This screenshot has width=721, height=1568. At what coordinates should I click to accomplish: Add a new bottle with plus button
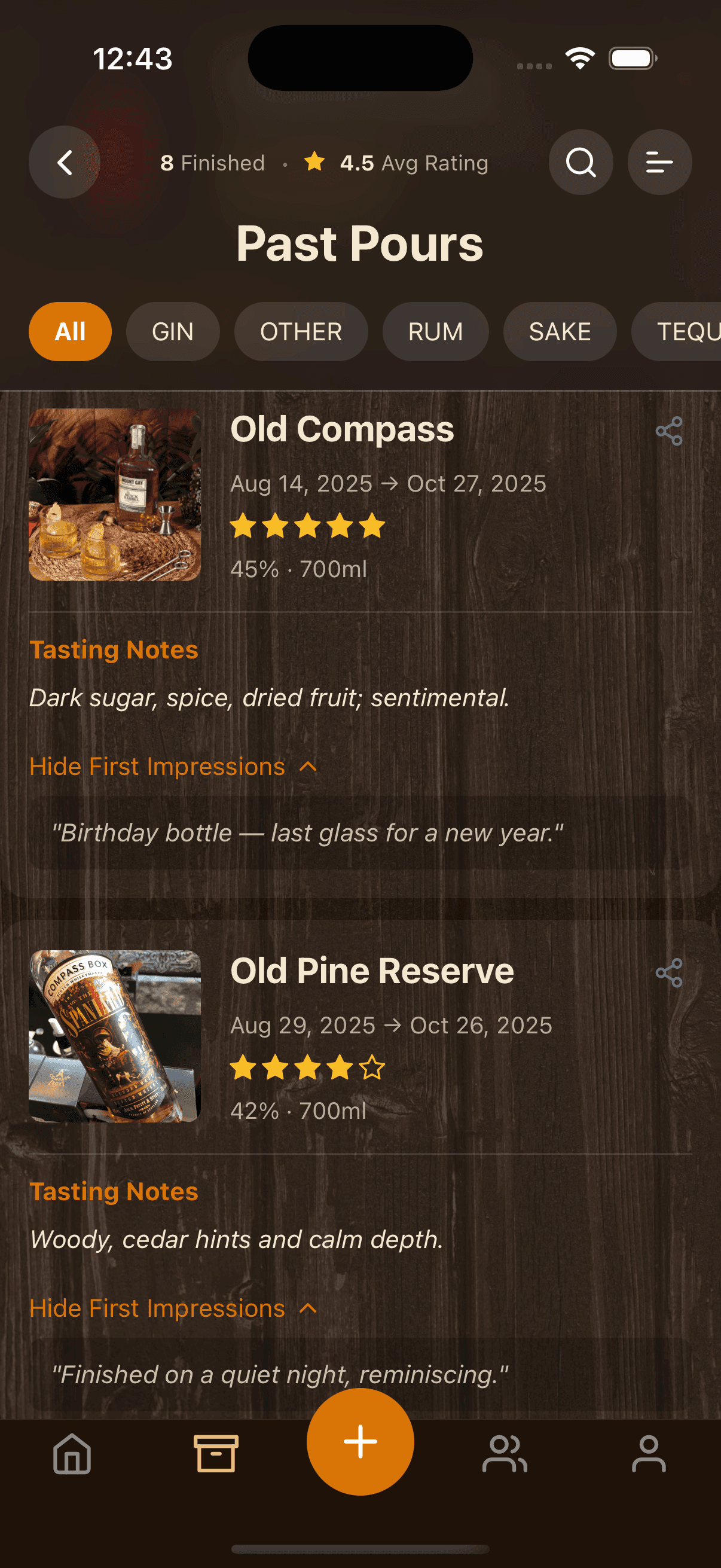360,1441
